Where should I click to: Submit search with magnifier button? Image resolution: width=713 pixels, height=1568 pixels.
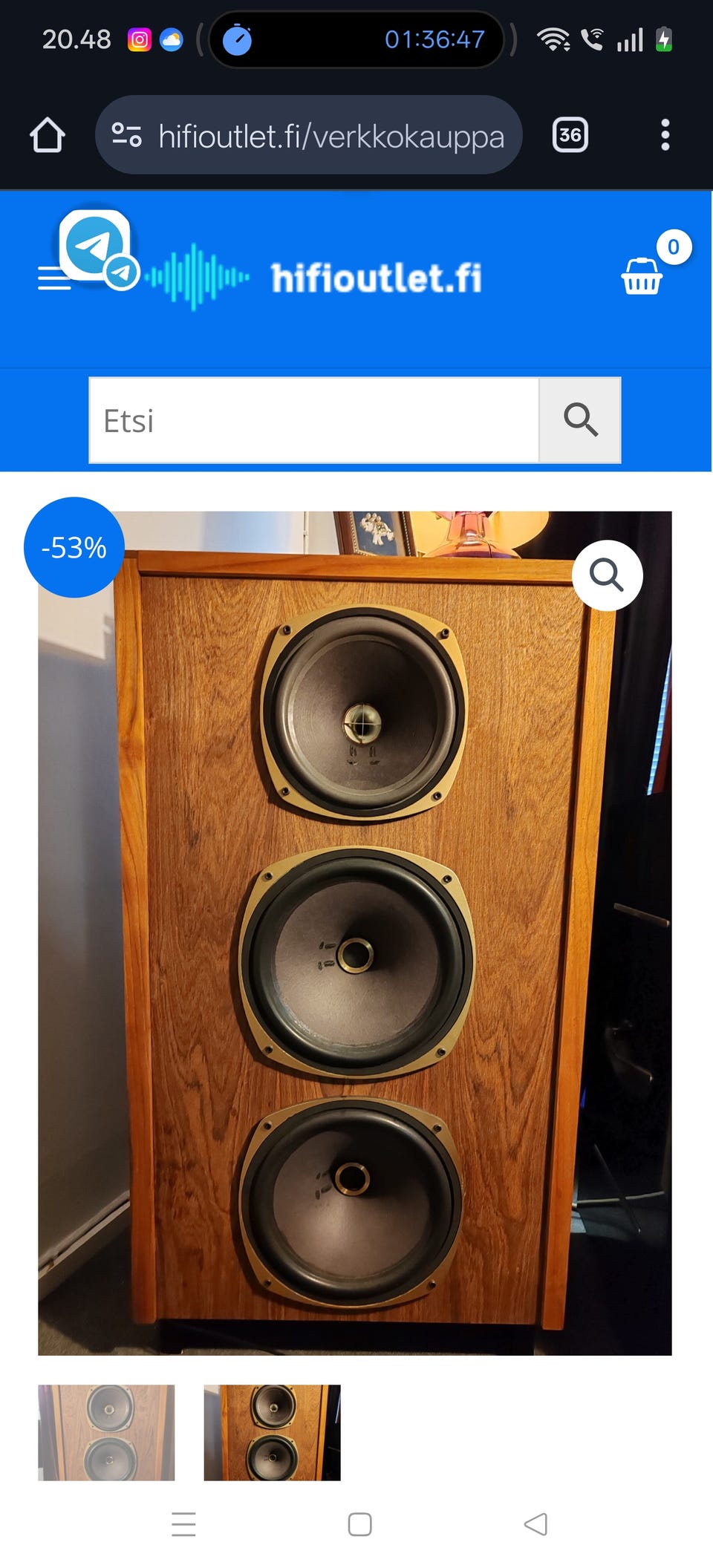(580, 420)
